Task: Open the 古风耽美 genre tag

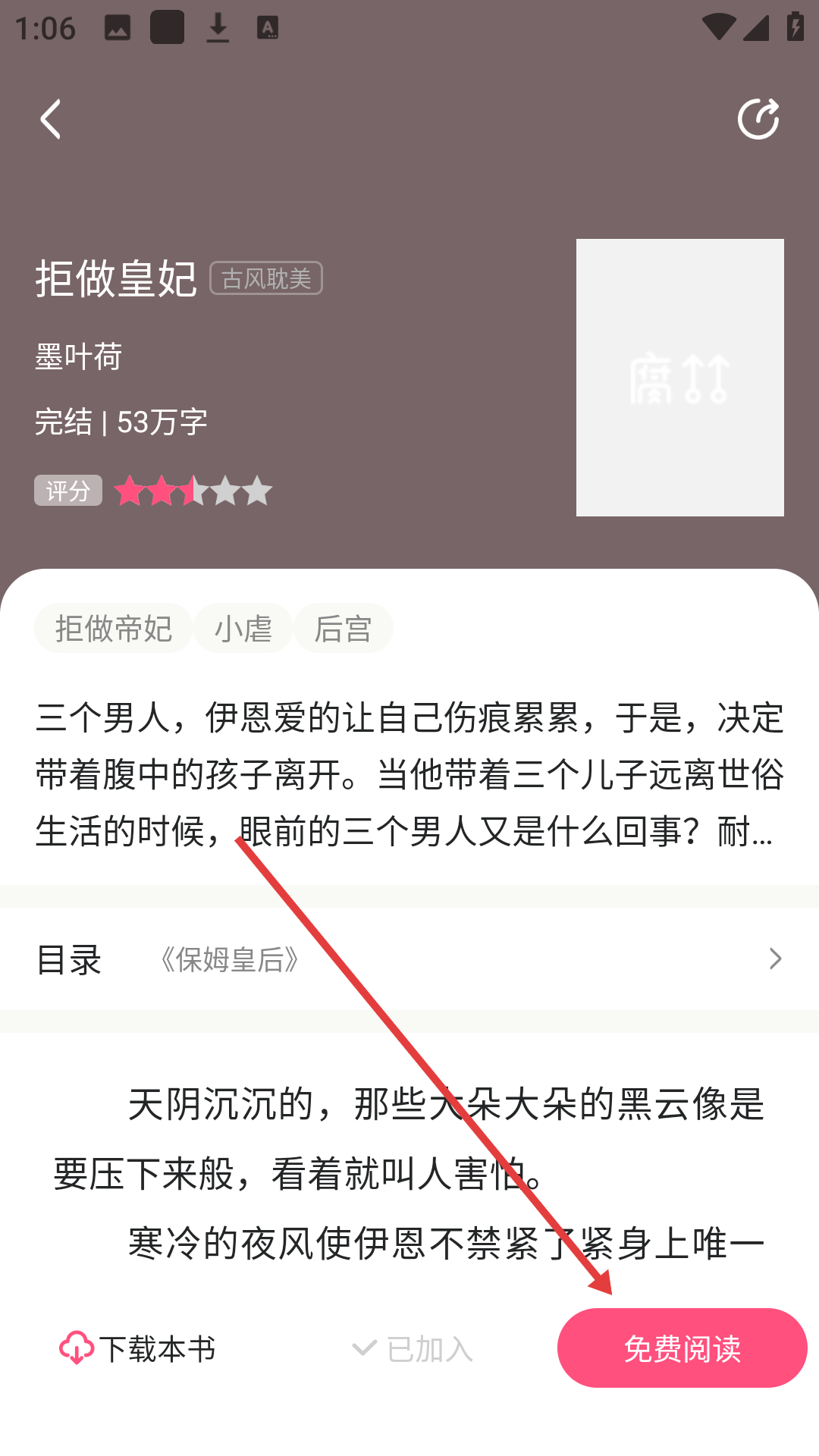Action: pyautogui.click(x=266, y=278)
